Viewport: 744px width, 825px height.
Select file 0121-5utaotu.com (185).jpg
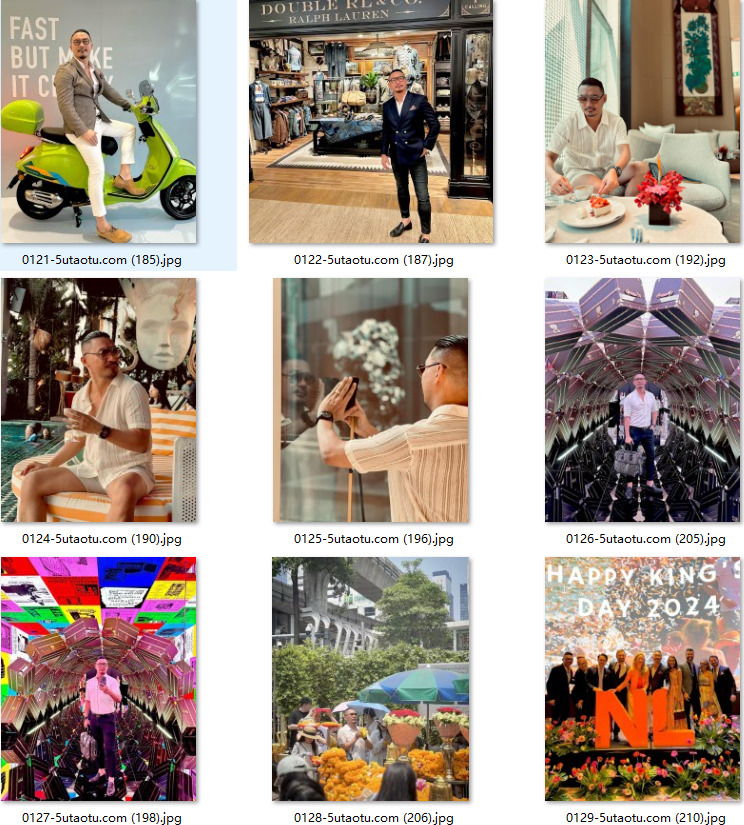(x=99, y=121)
